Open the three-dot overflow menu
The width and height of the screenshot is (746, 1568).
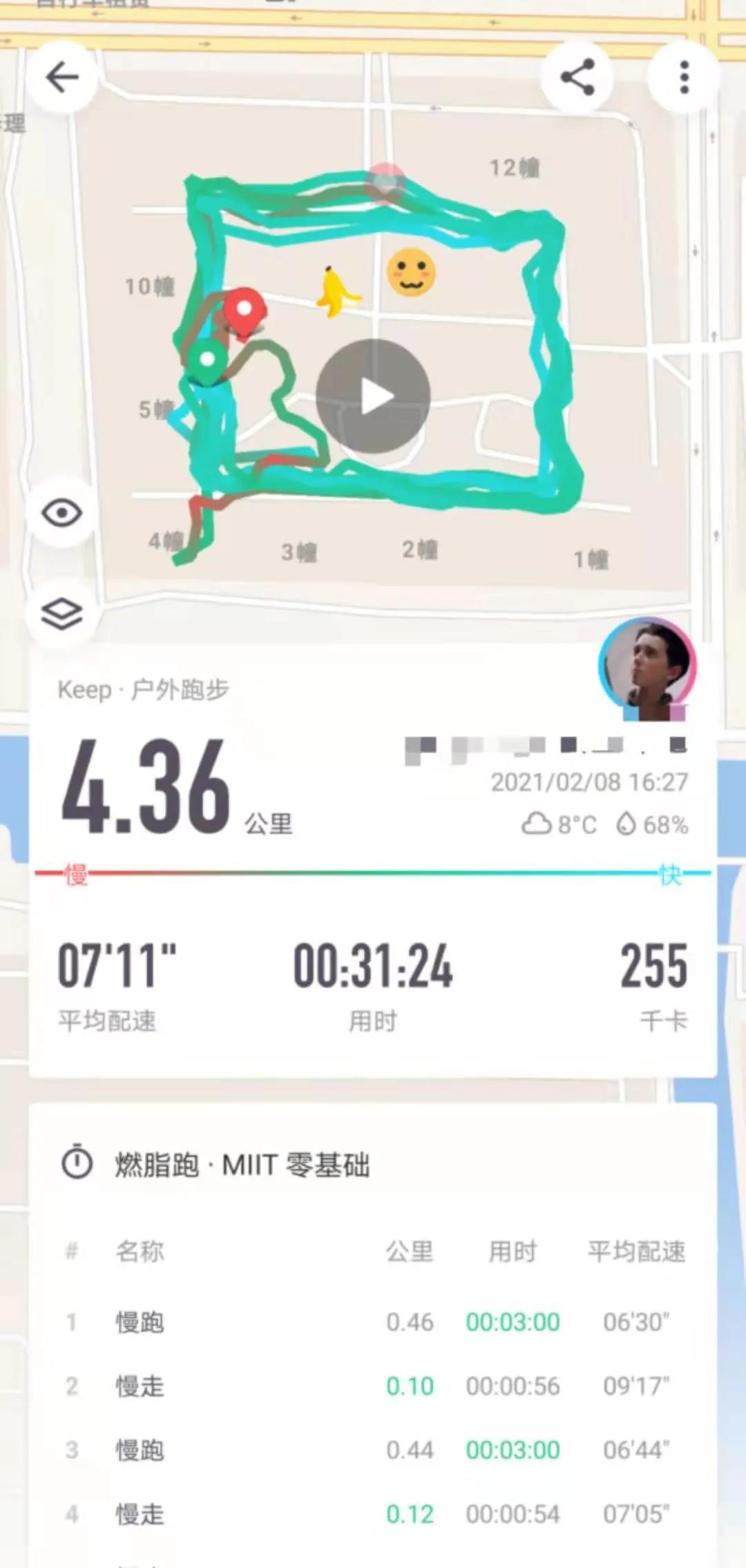pyautogui.click(x=684, y=77)
